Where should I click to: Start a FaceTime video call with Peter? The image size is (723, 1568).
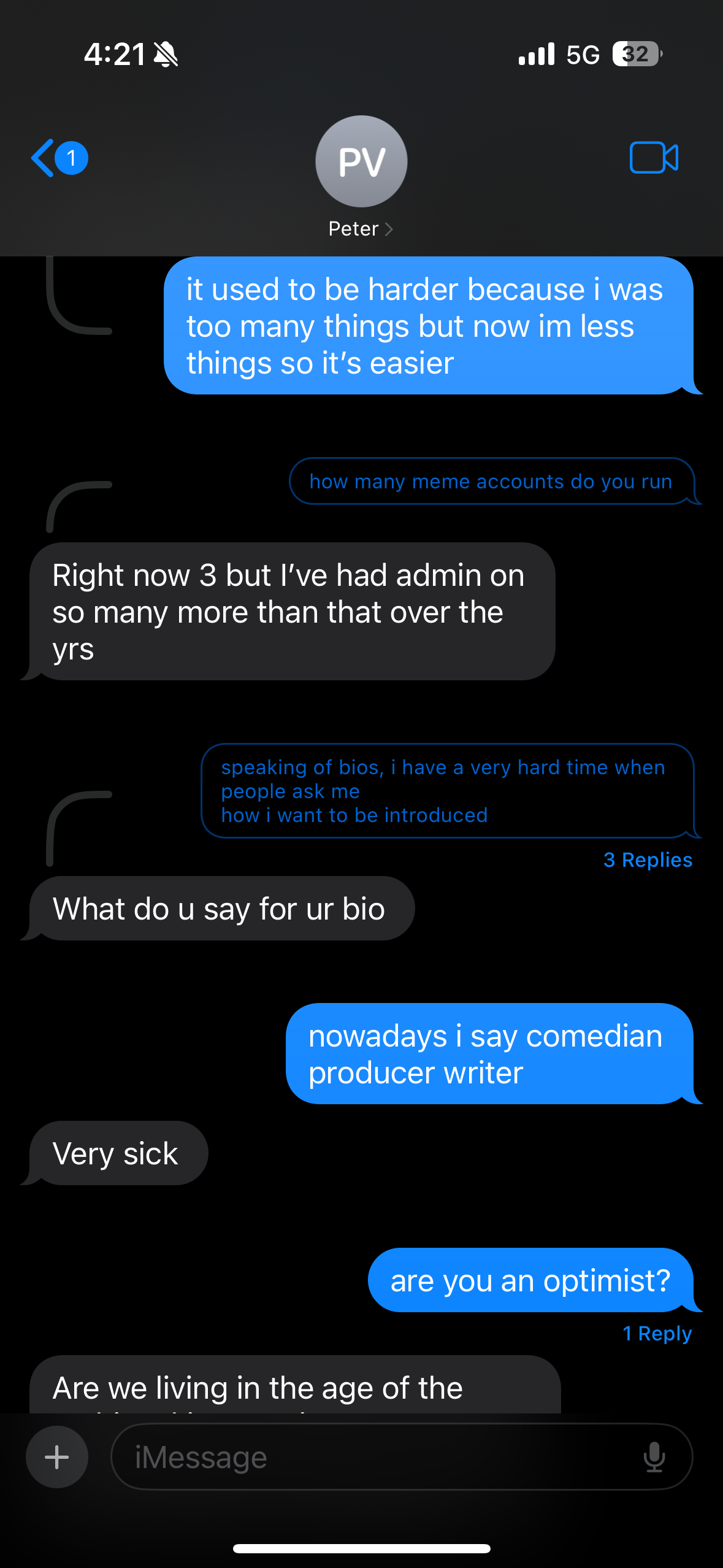tap(654, 158)
